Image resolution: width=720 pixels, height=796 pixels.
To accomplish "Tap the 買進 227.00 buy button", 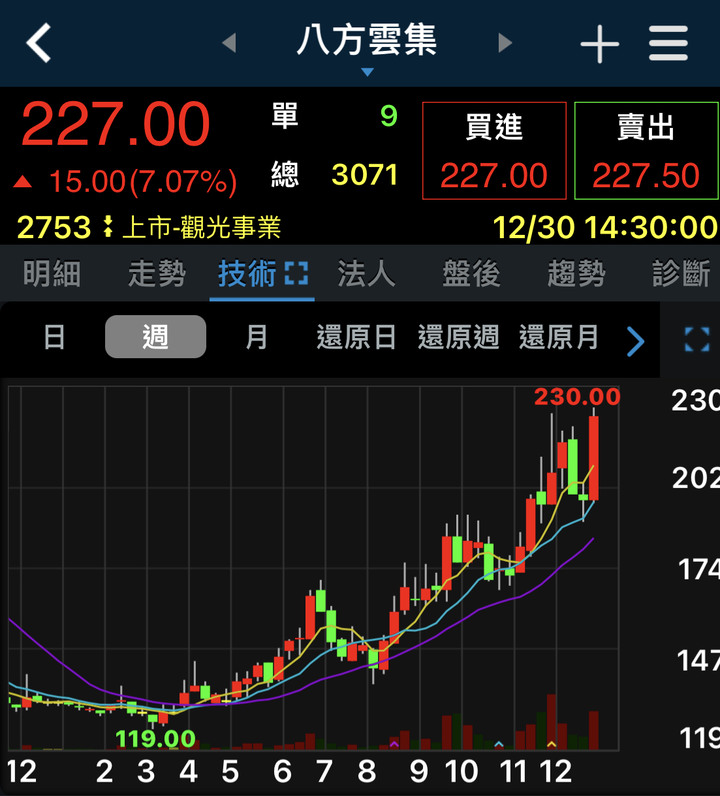I will click(x=494, y=151).
